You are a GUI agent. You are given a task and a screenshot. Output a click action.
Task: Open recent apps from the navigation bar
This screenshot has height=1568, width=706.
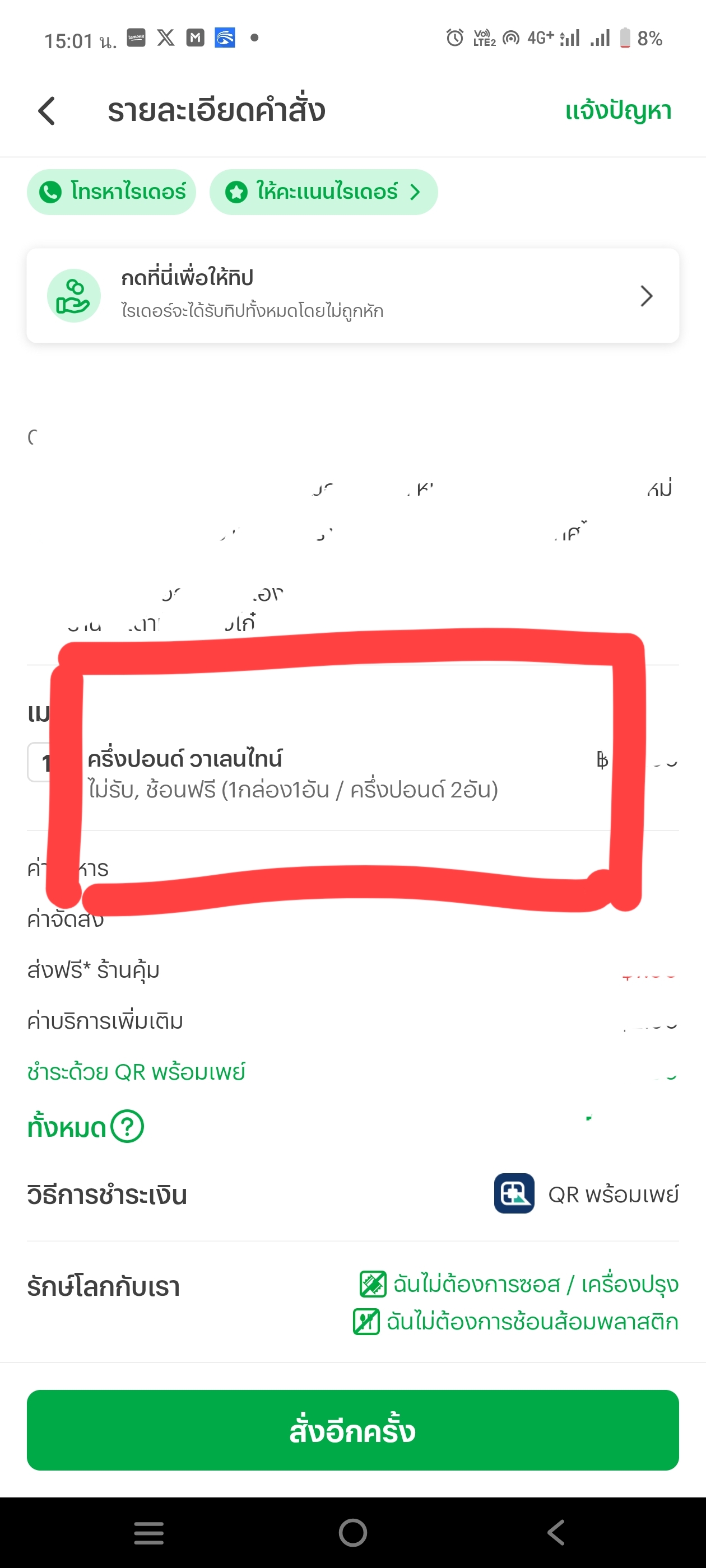pyautogui.click(x=148, y=1532)
